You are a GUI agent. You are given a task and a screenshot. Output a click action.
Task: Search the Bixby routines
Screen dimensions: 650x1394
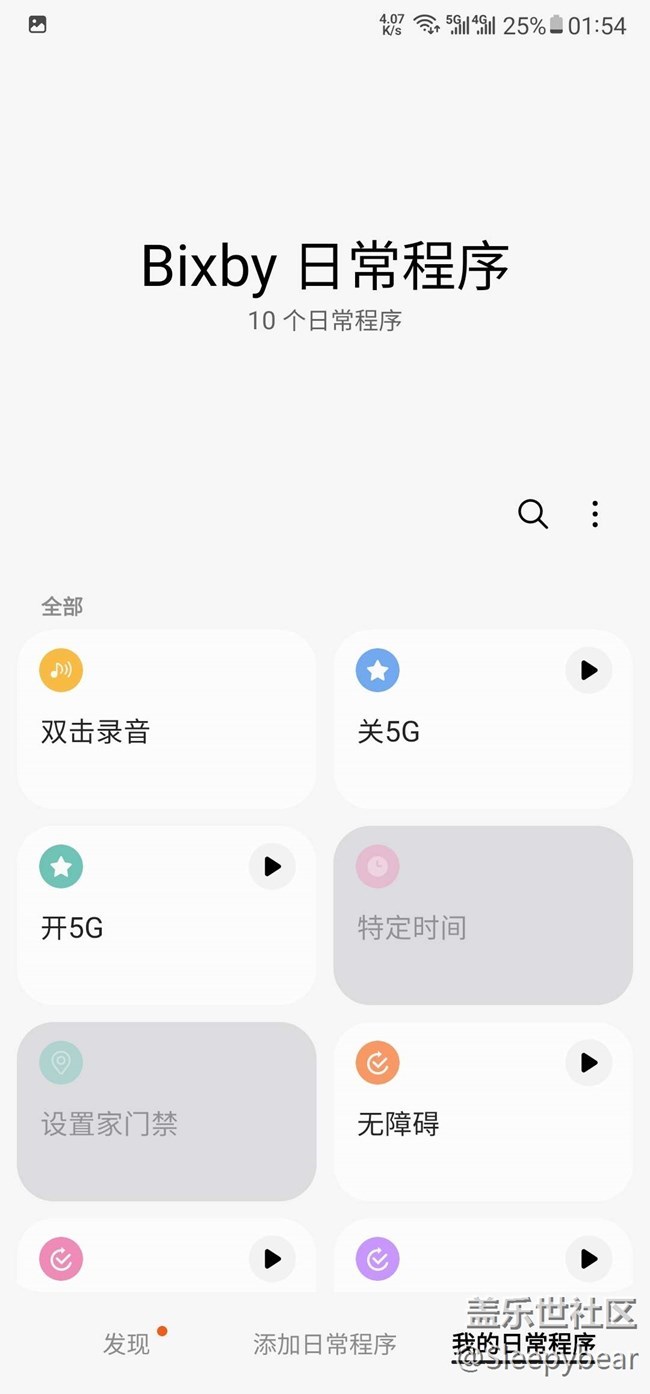(x=532, y=514)
